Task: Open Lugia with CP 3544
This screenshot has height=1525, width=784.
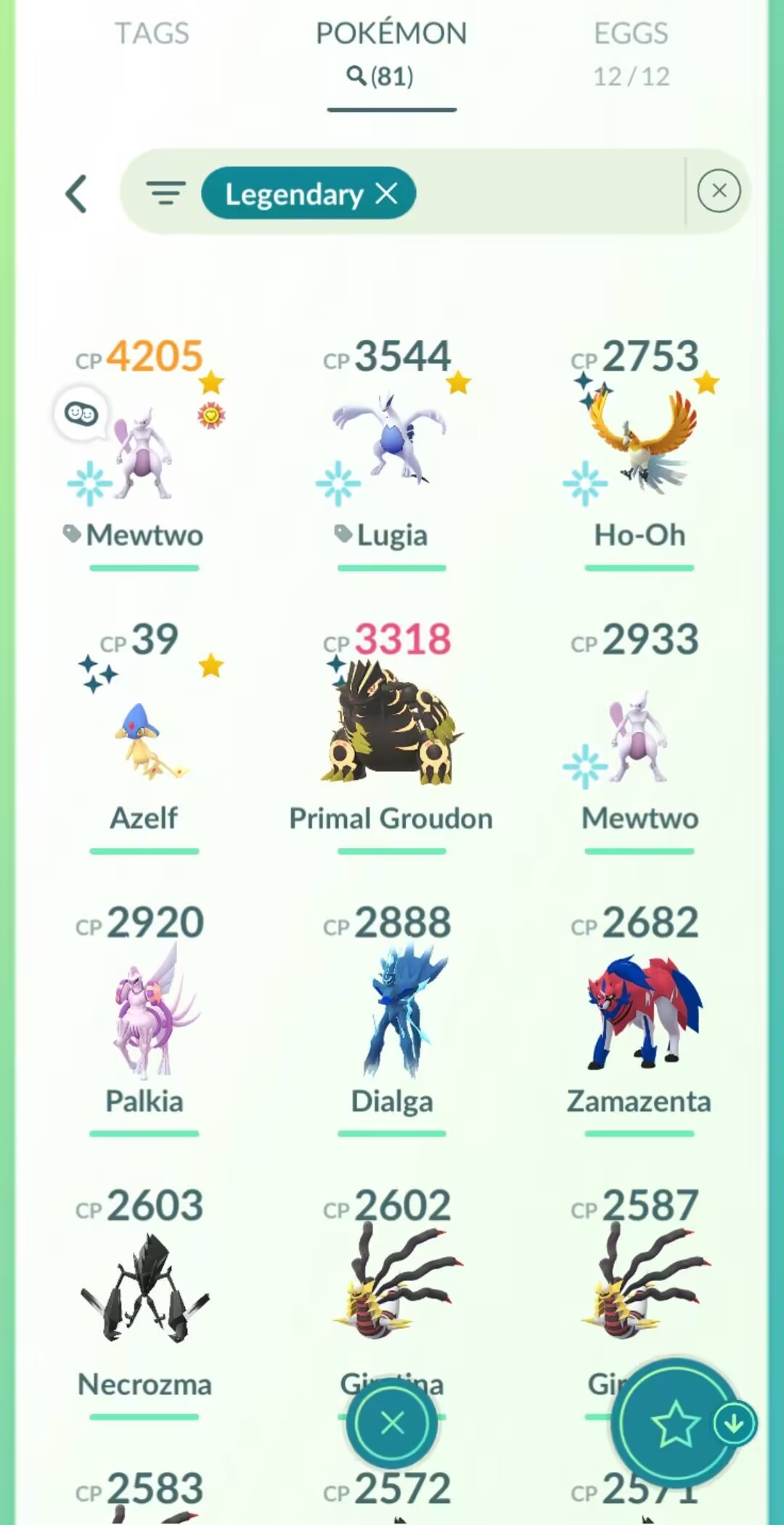Action: (391, 443)
